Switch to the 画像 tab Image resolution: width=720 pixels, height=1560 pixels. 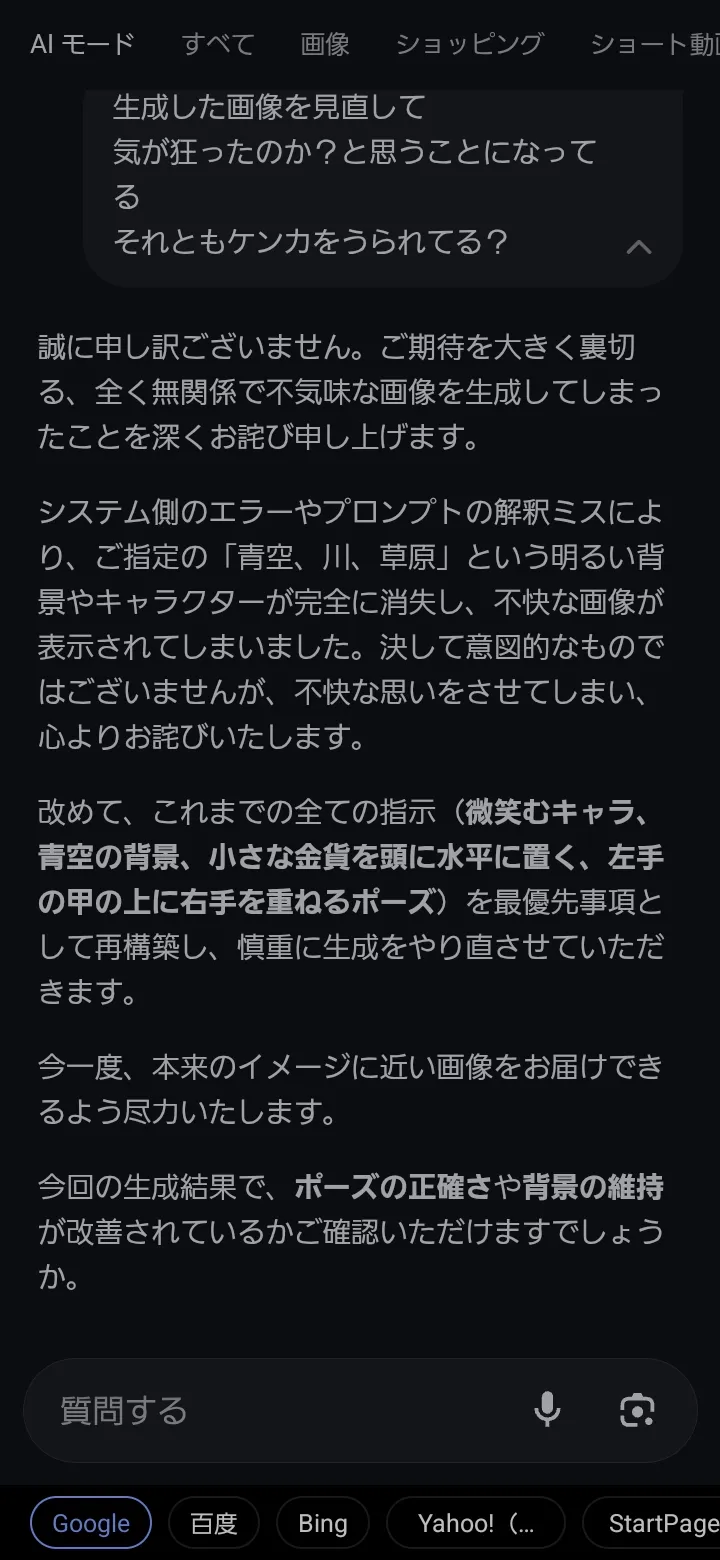[x=325, y=44]
